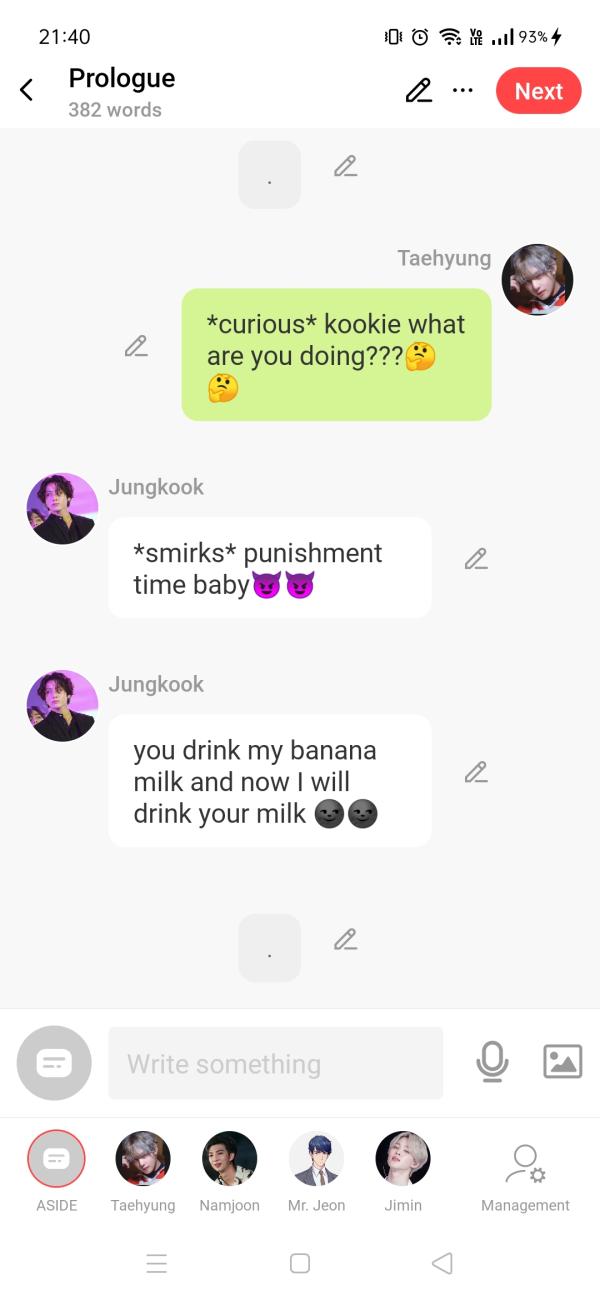Open the three-dot overflow menu
600x1300 pixels.
tap(462, 91)
